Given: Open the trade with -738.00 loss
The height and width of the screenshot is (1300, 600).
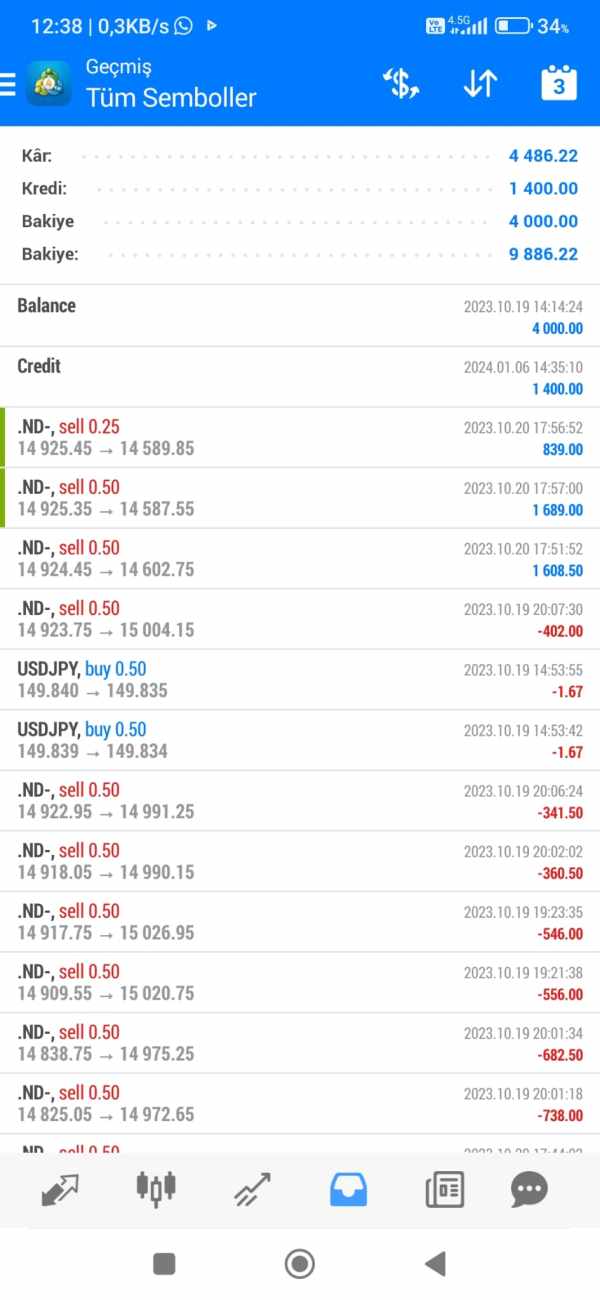Looking at the screenshot, I should point(300,1103).
